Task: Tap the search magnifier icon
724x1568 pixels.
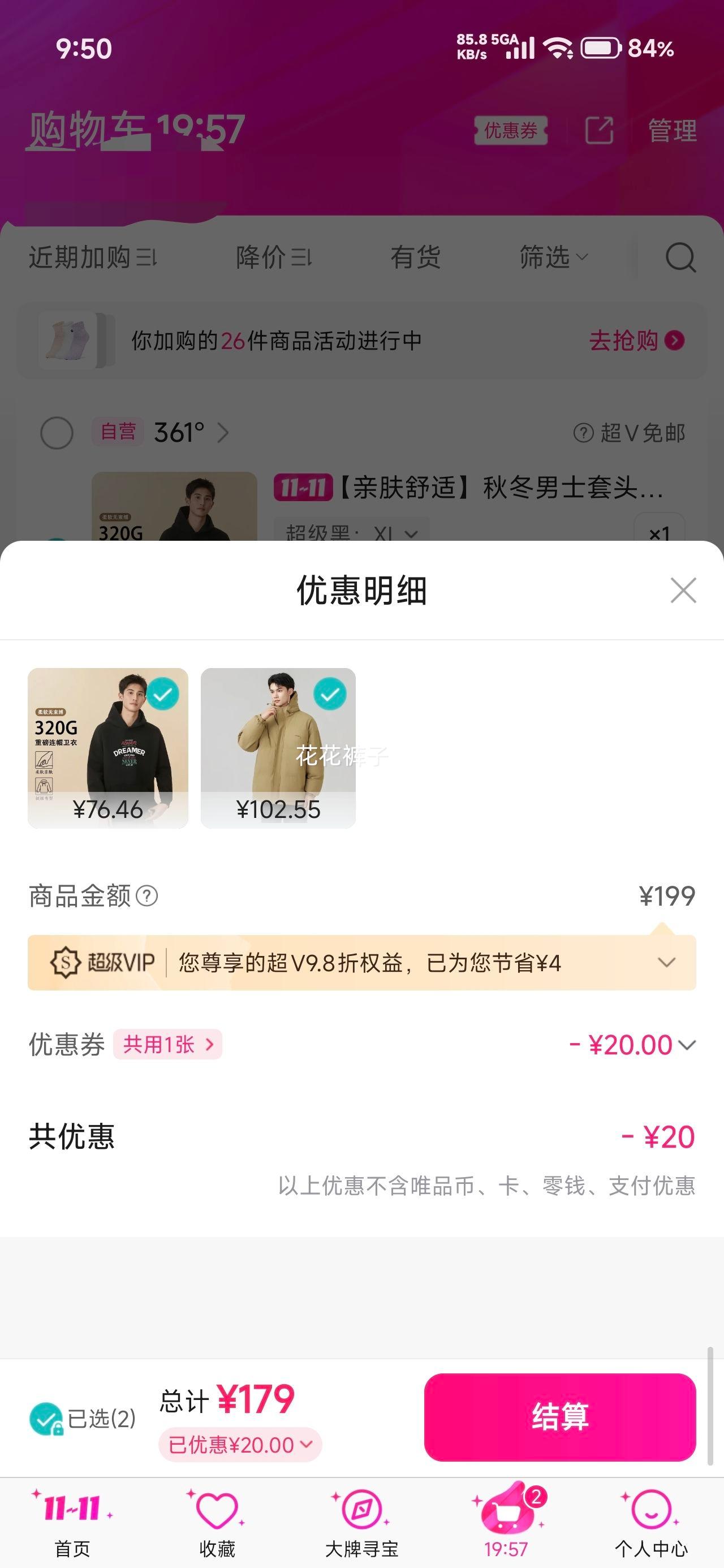Action: [680, 258]
